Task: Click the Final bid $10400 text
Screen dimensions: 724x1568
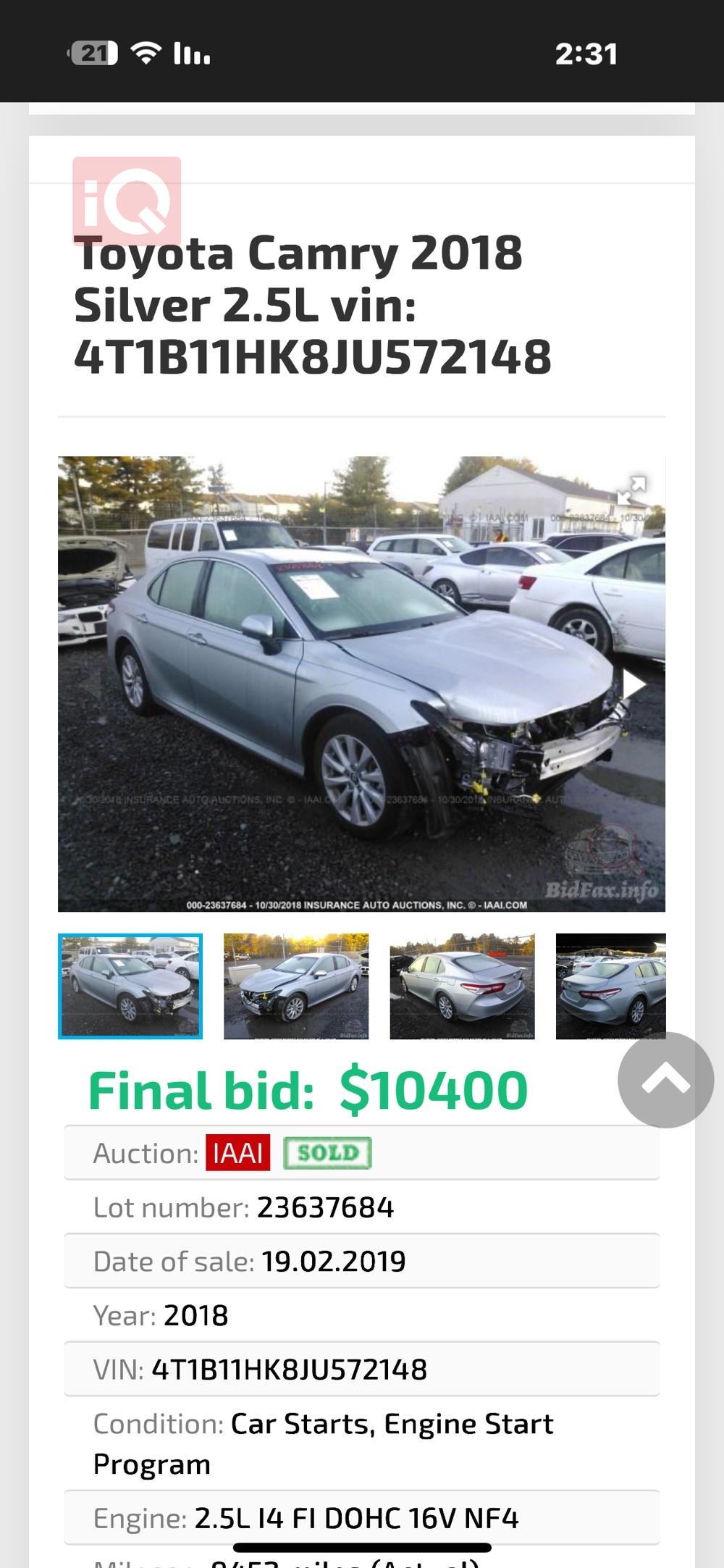Action: click(308, 1087)
